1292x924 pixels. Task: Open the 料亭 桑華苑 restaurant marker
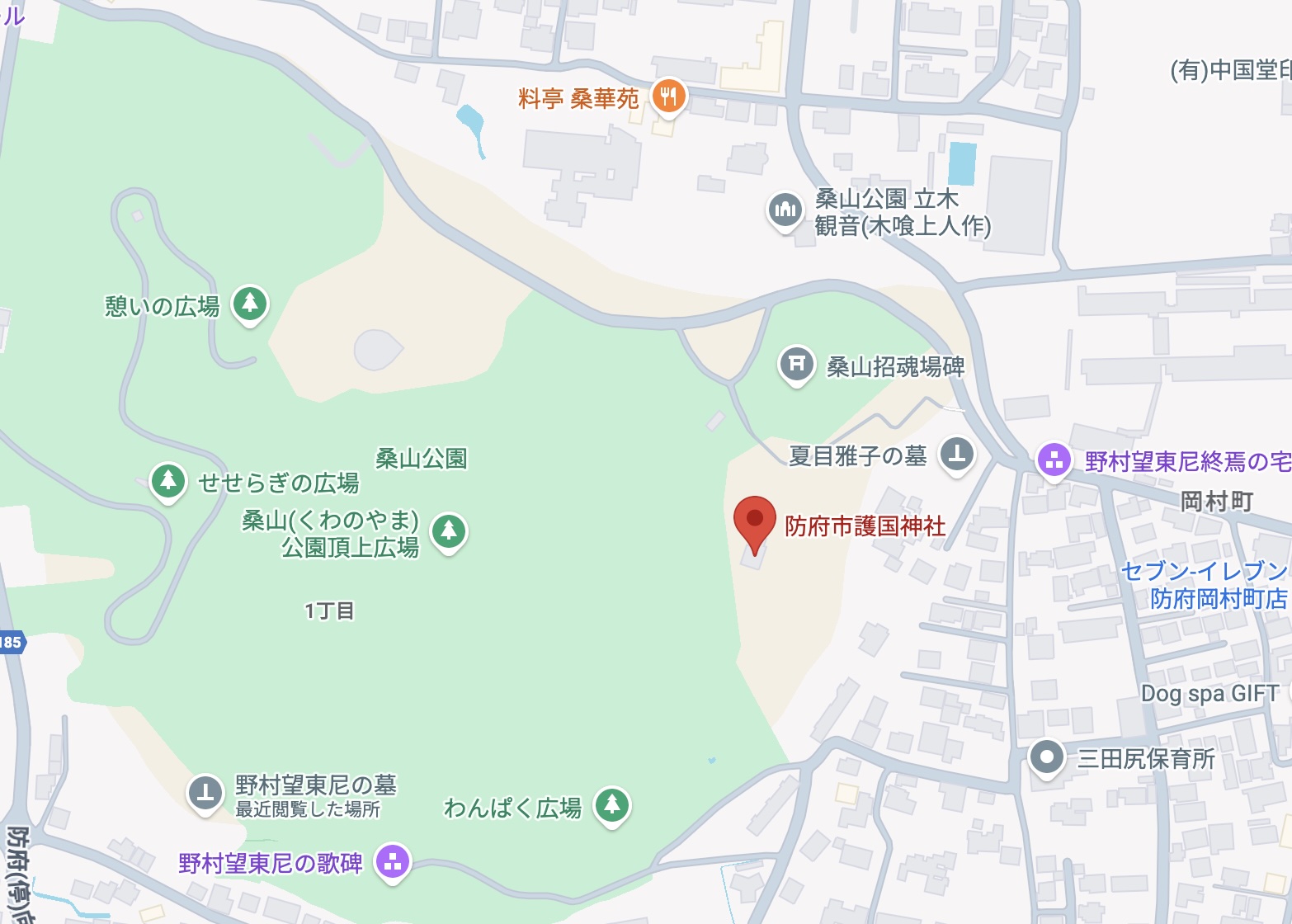668,97
